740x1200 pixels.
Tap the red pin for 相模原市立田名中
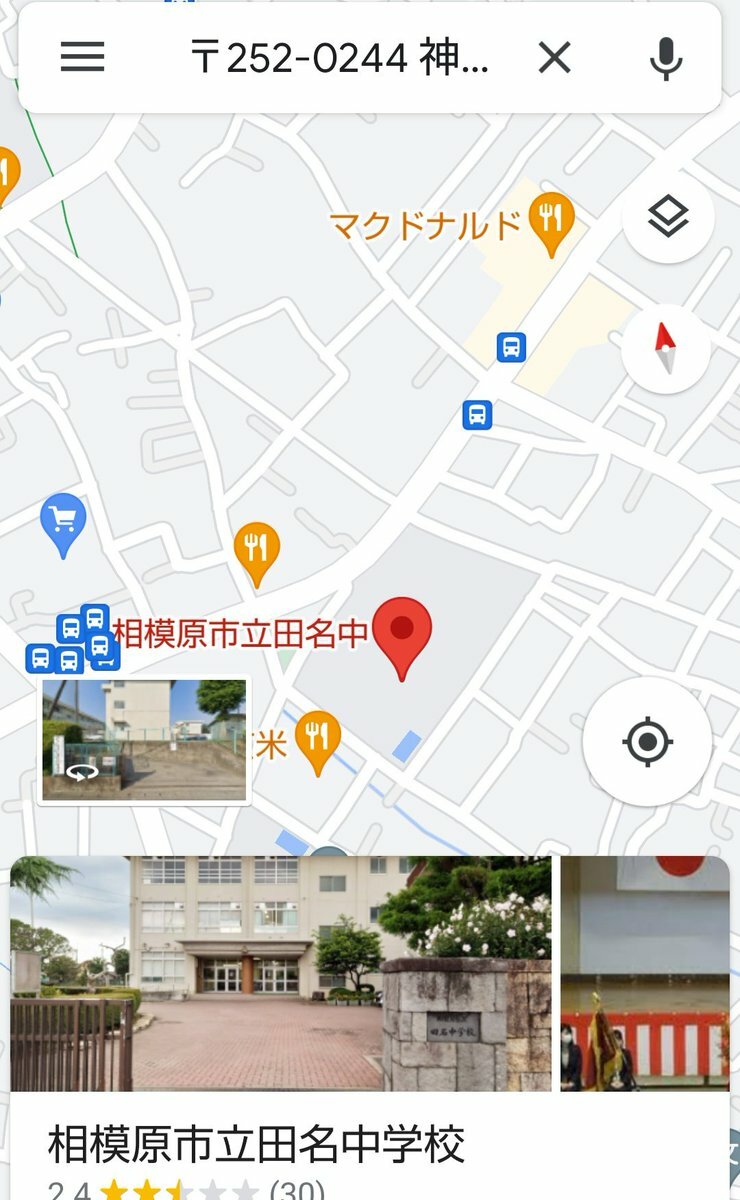pyautogui.click(x=402, y=634)
